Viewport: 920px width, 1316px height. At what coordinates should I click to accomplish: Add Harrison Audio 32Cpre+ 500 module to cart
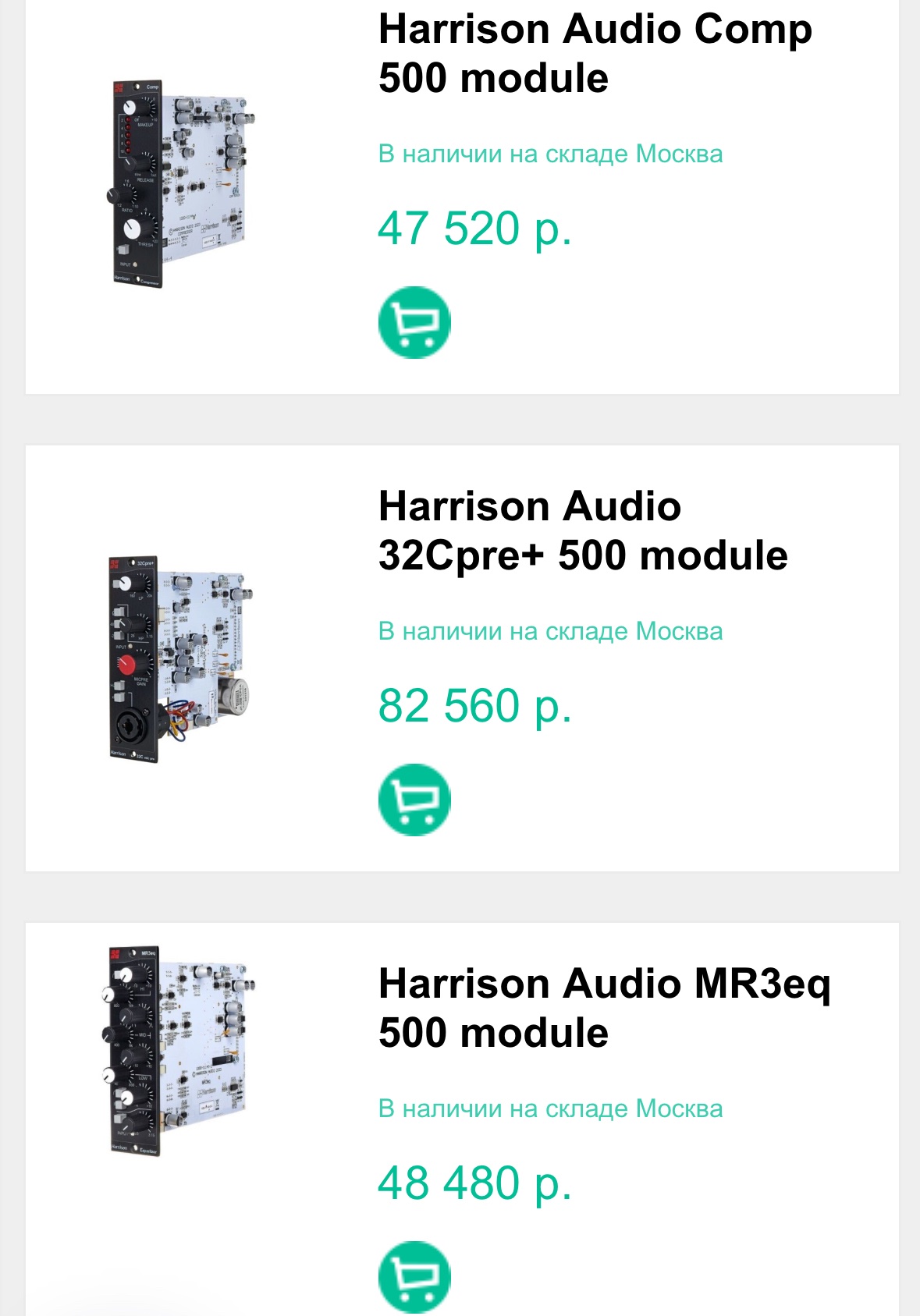(414, 800)
